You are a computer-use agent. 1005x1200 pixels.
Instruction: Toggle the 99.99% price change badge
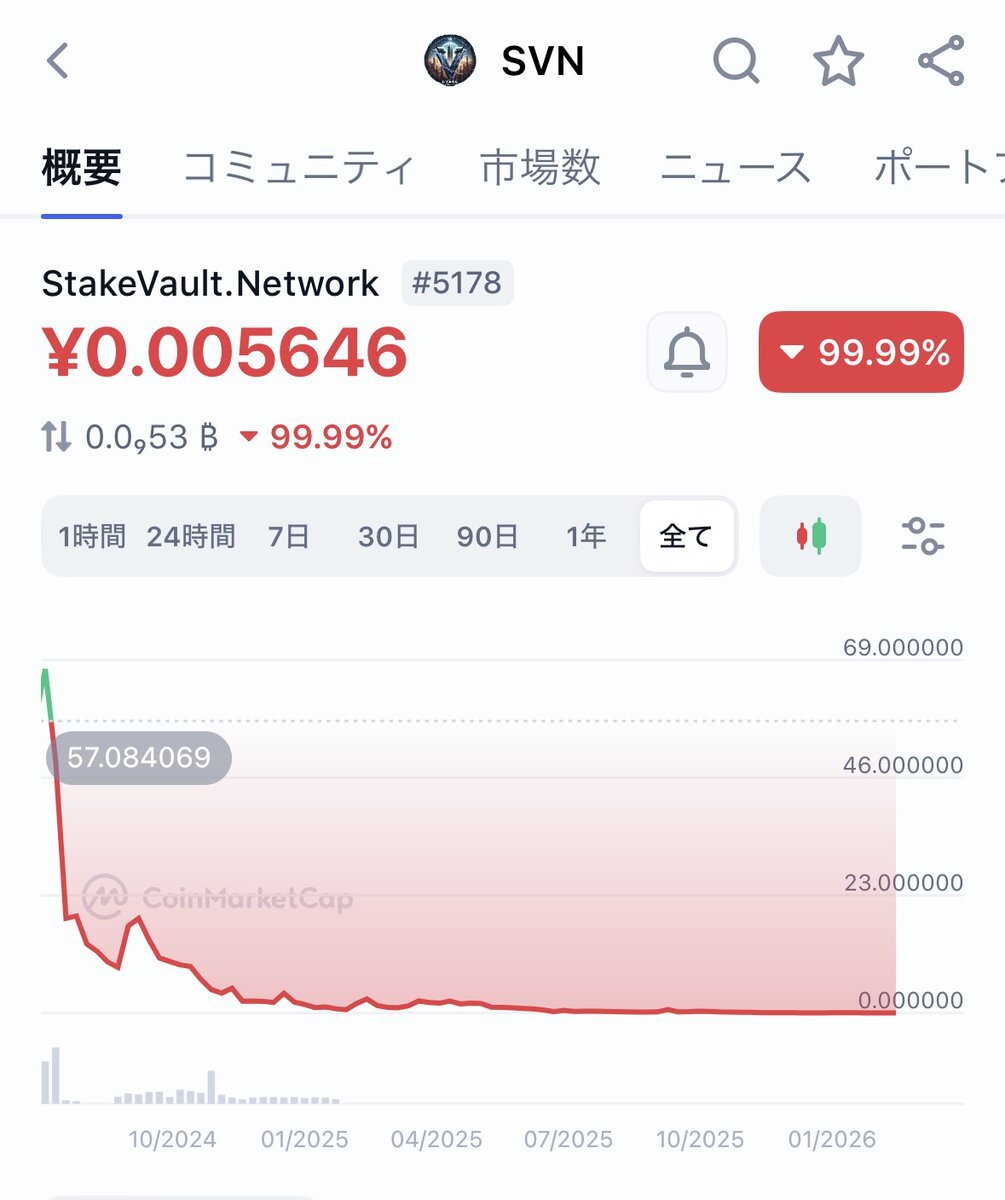tap(861, 352)
